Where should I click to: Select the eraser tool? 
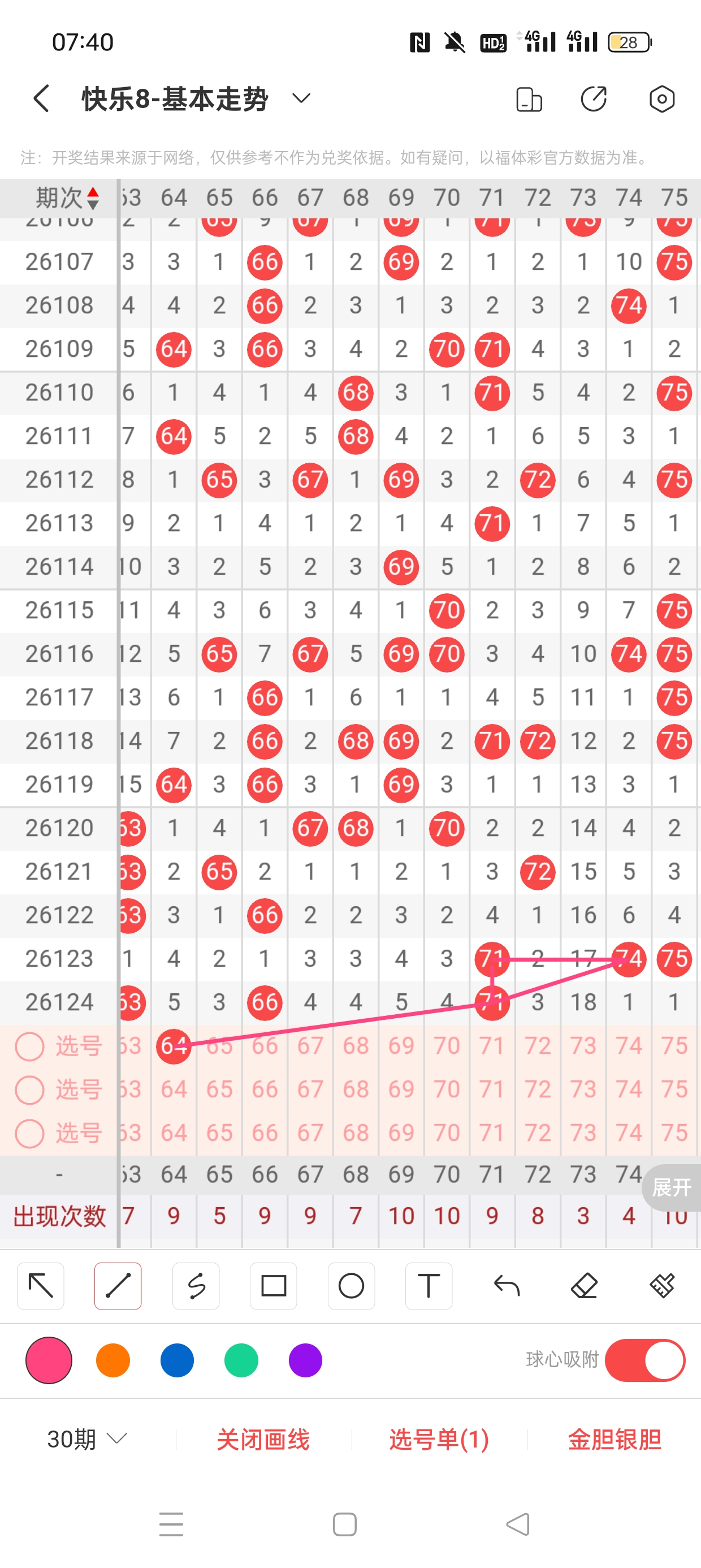(584, 1286)
